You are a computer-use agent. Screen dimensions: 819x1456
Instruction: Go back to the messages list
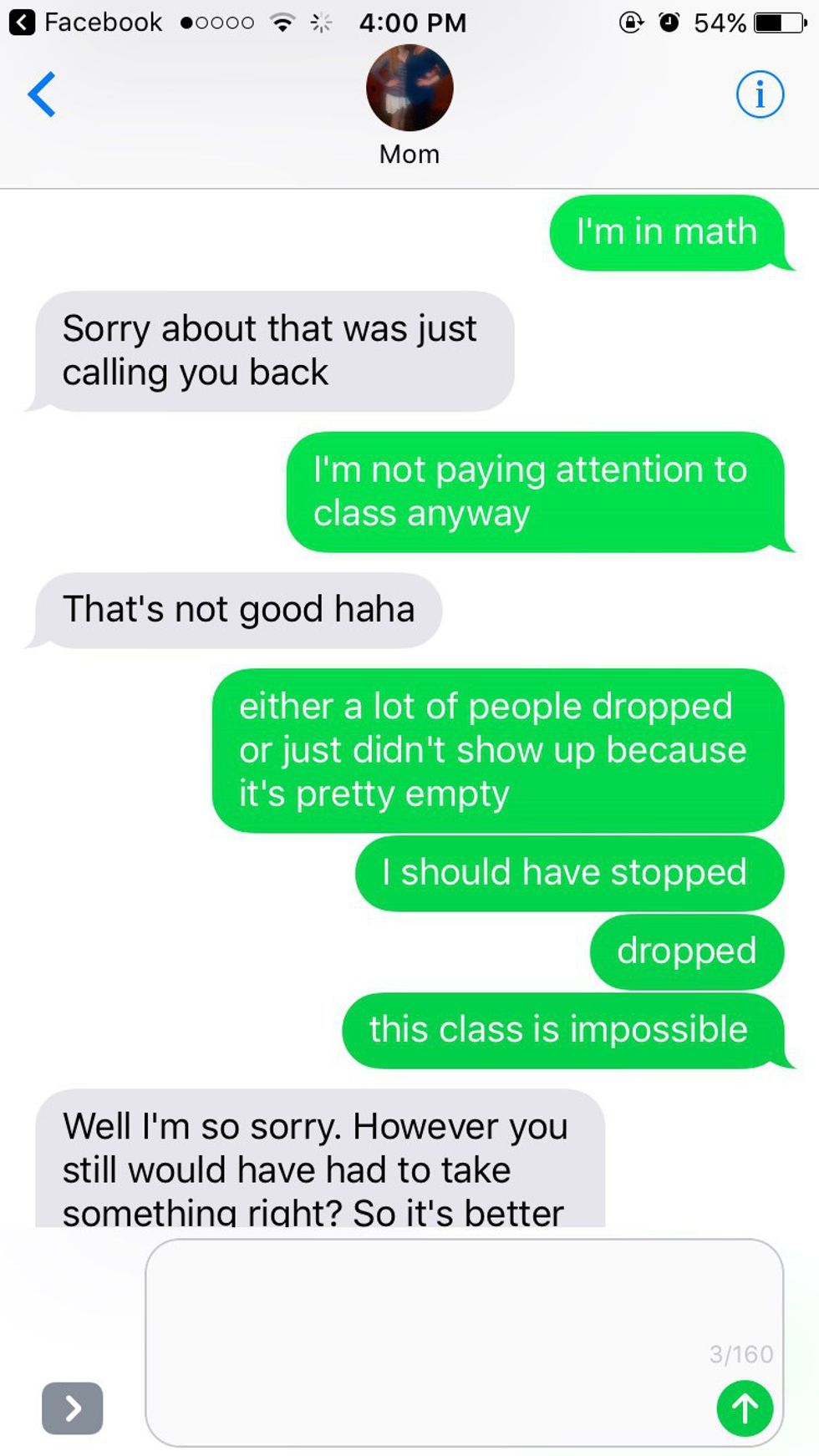42,94
